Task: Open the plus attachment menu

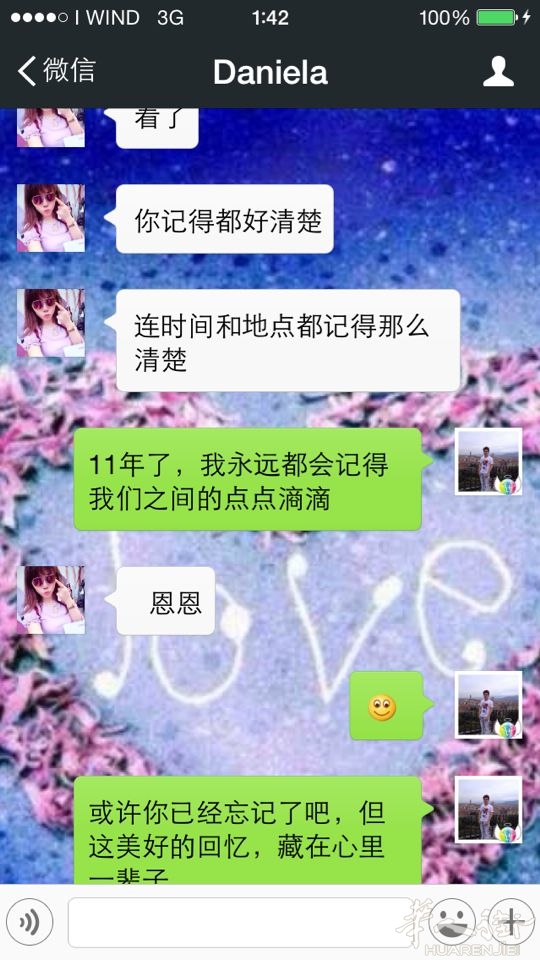Action: [x=511, y=922]
